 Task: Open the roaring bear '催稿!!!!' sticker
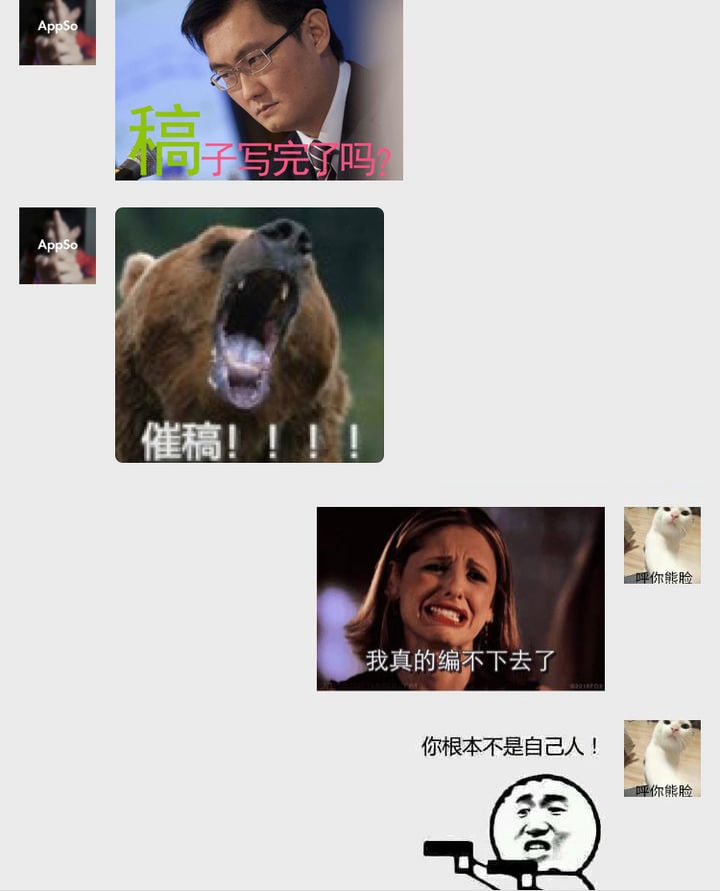pyautogui.click(x=249, y=335)
